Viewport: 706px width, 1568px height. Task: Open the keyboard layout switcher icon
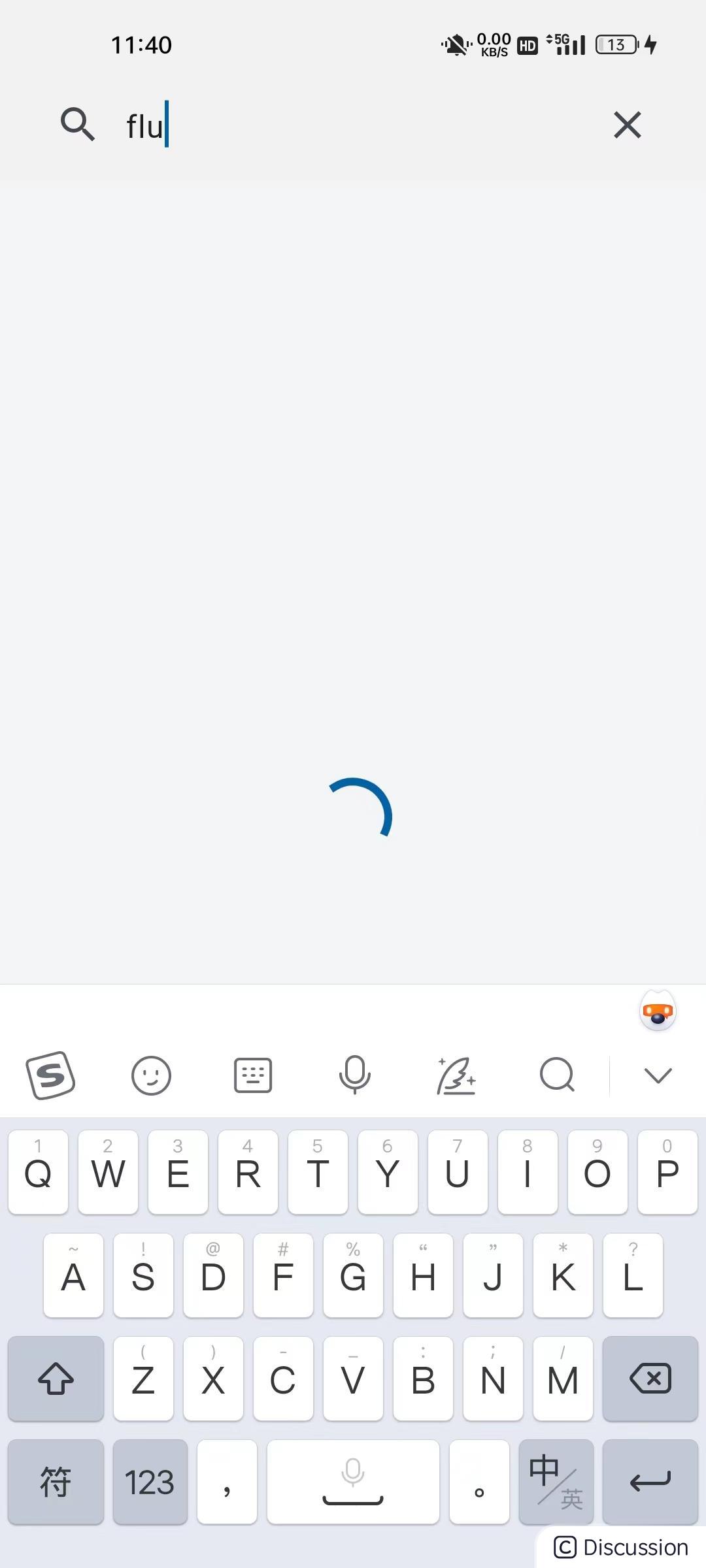(253, 1075)
